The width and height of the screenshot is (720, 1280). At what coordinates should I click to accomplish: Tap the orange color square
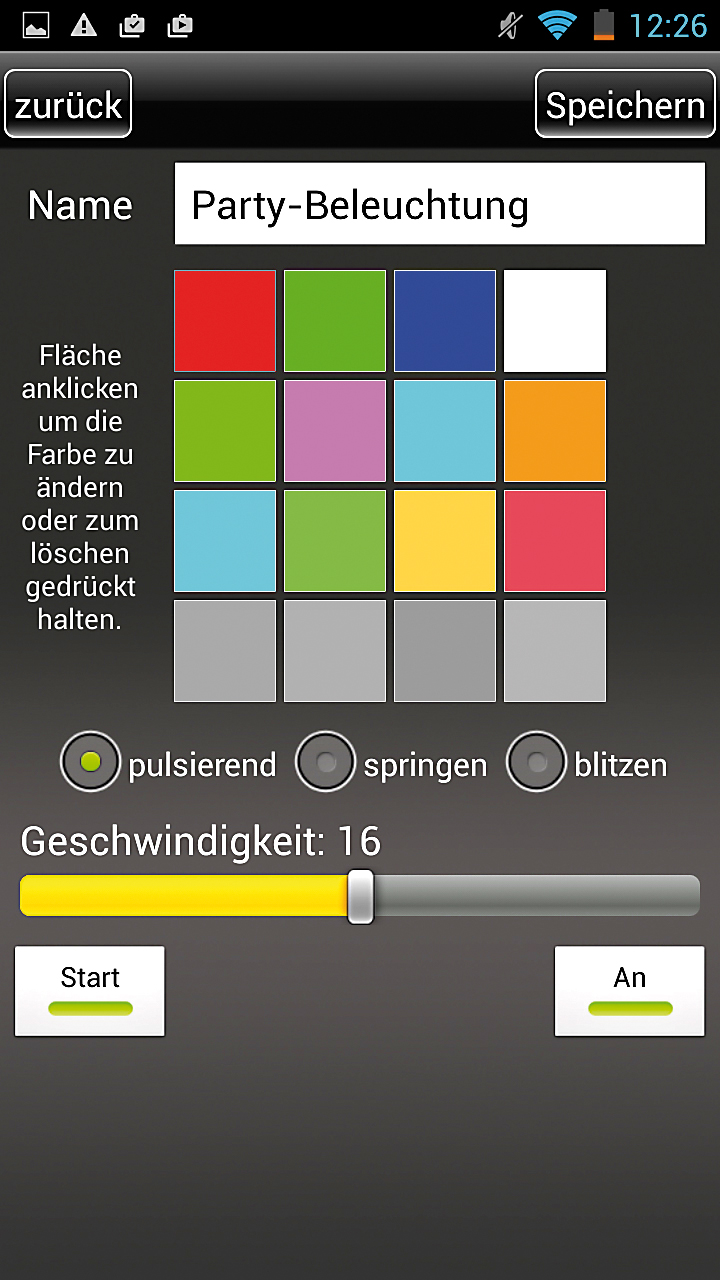(x=555, y=431)
